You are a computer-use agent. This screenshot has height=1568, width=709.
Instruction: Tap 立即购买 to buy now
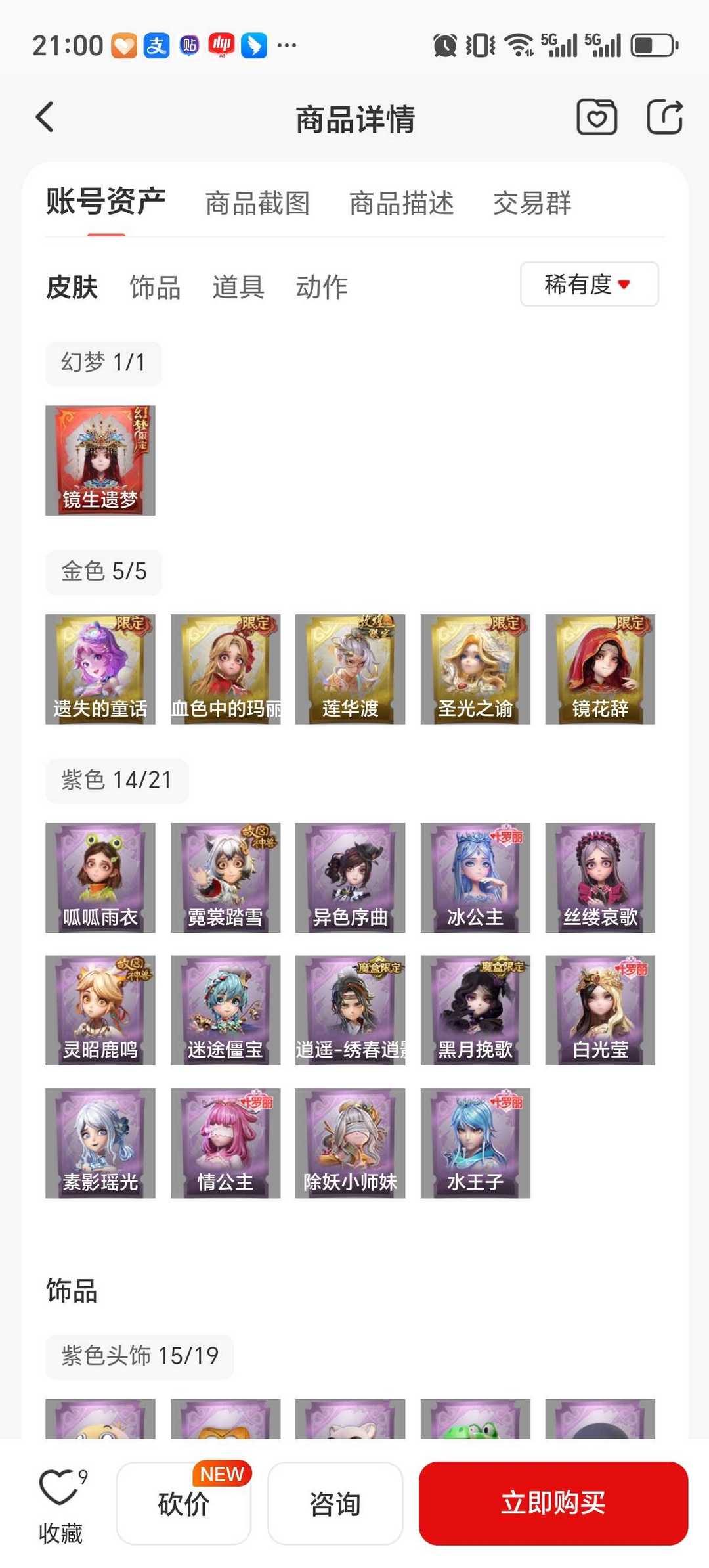pos(553,1503)
